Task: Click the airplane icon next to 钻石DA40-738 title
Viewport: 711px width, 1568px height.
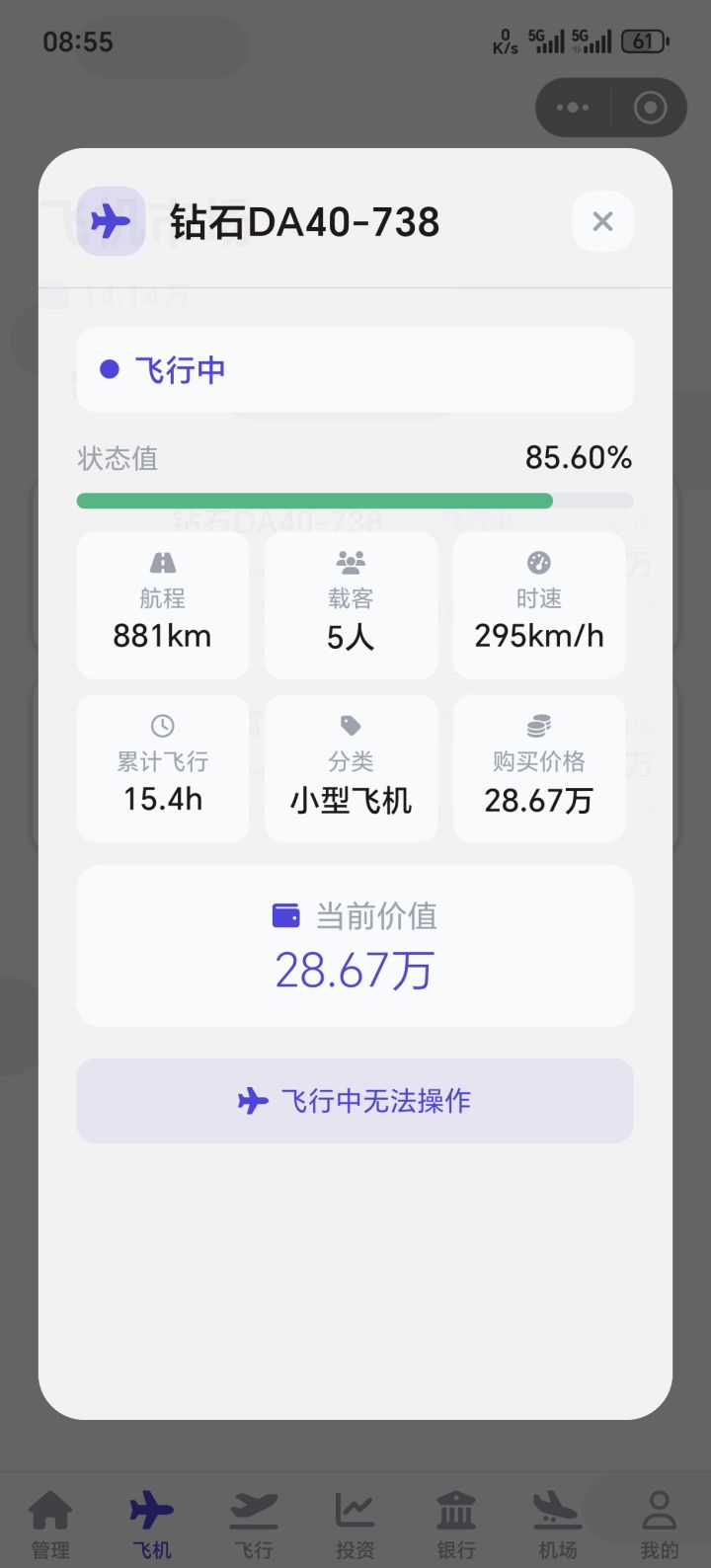Action: (111, 221)
